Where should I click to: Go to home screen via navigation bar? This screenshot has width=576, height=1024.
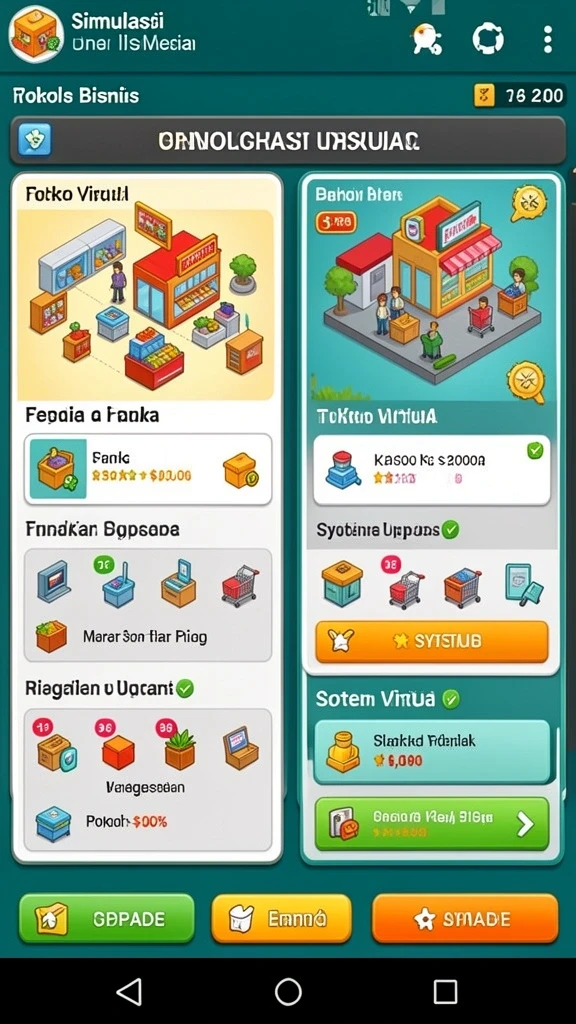(288, 991)
